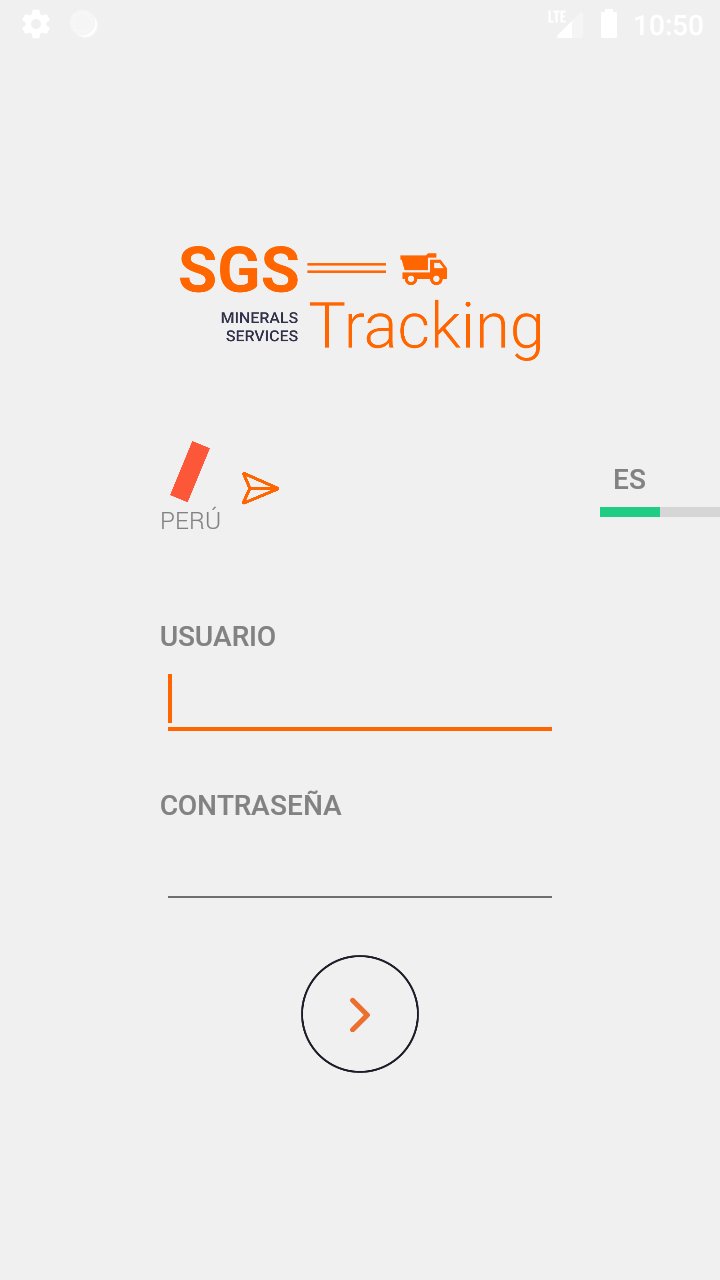Tap PERÚ to change the country selection
The image size is (720, 1280).
pos(191,519)
